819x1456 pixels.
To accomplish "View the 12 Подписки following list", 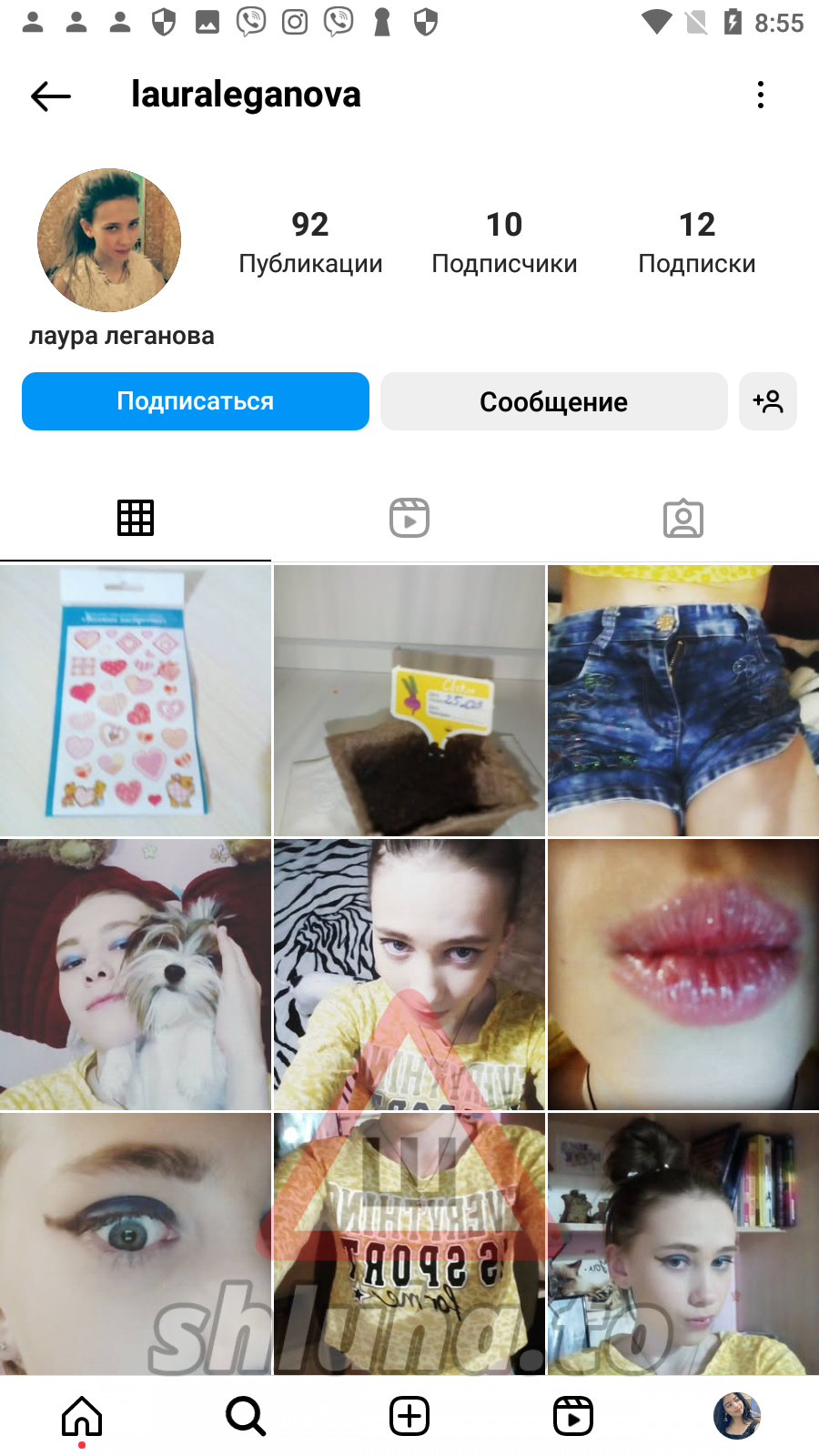I will [697, 242].
